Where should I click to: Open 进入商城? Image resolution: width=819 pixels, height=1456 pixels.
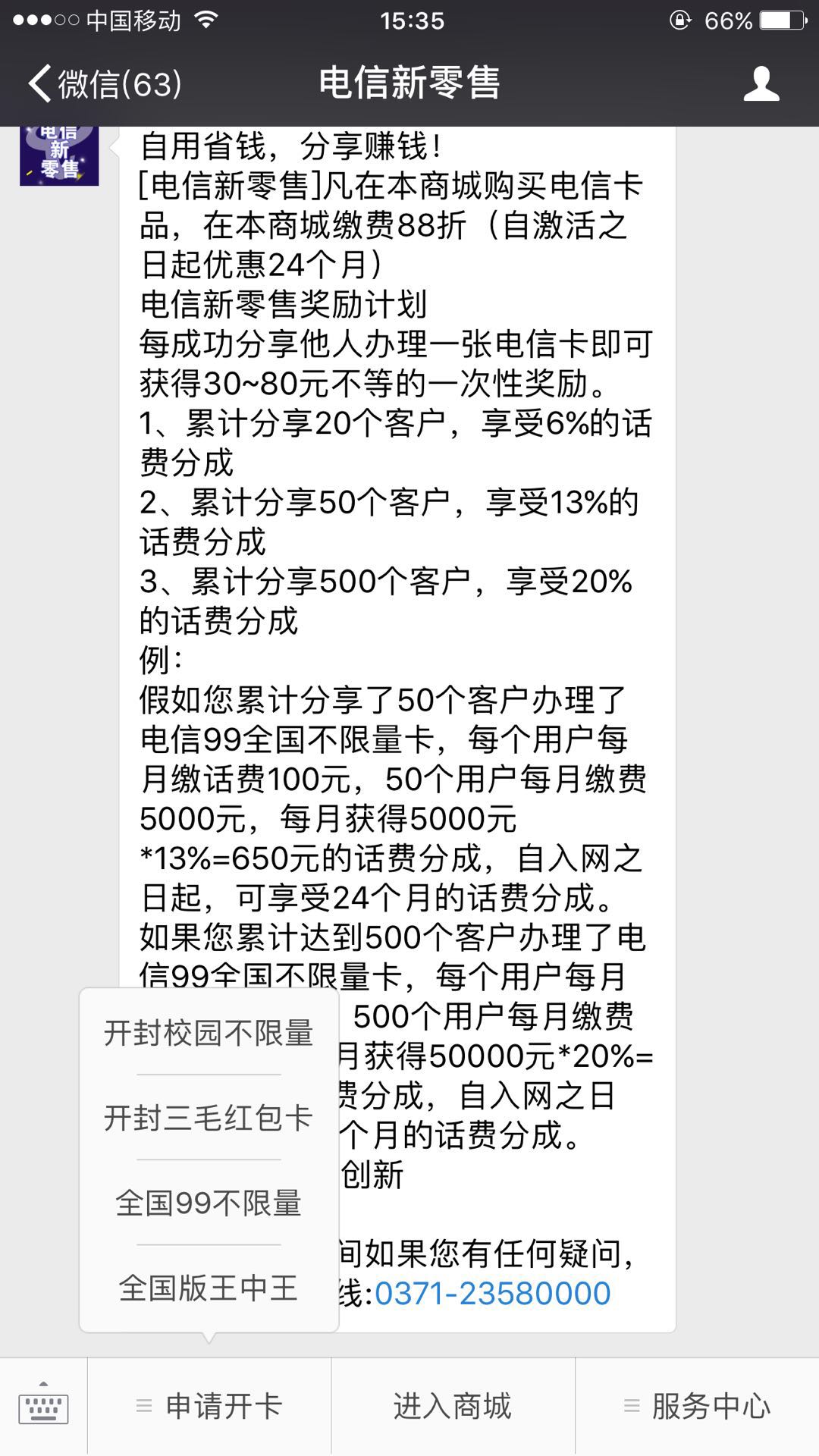coord(453,1407)
